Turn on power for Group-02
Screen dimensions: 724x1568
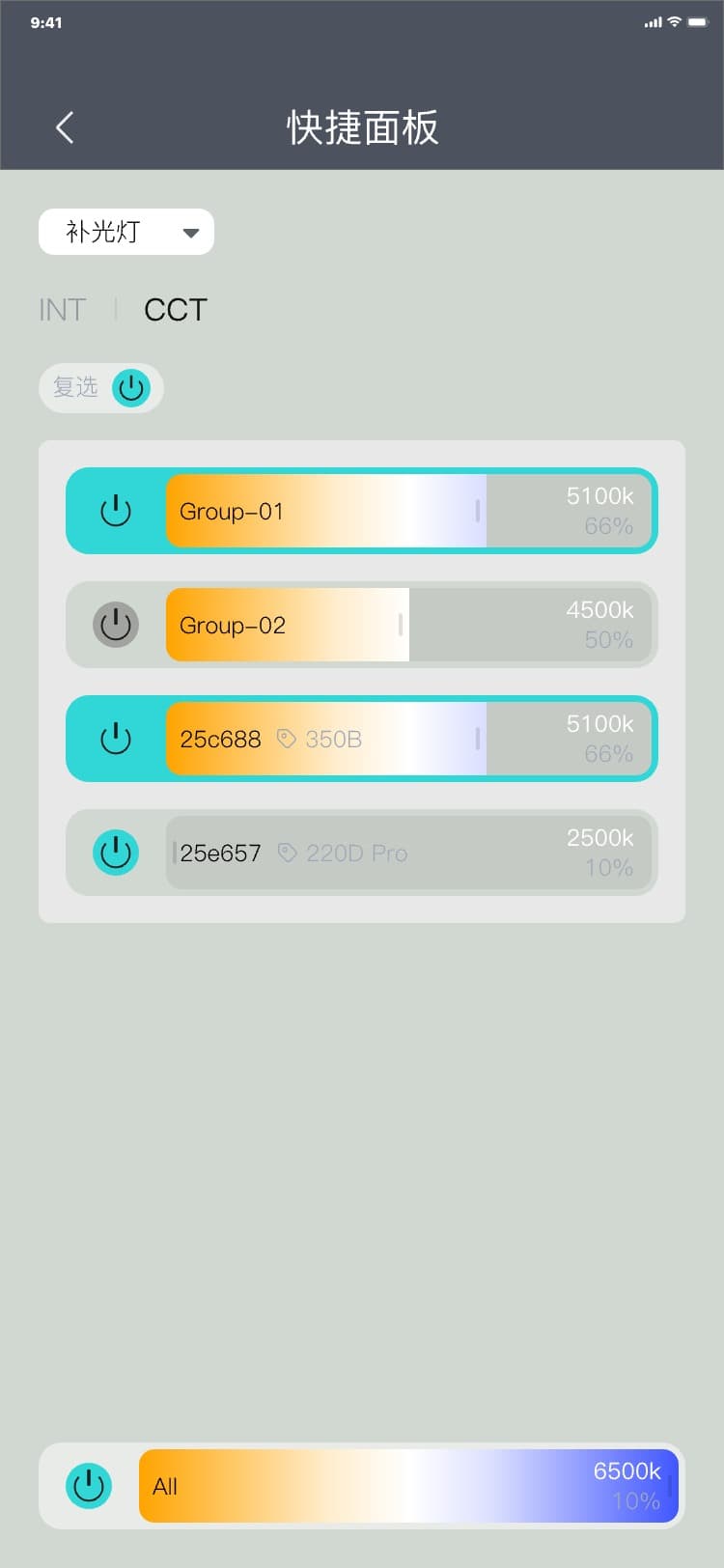(116, 625)
